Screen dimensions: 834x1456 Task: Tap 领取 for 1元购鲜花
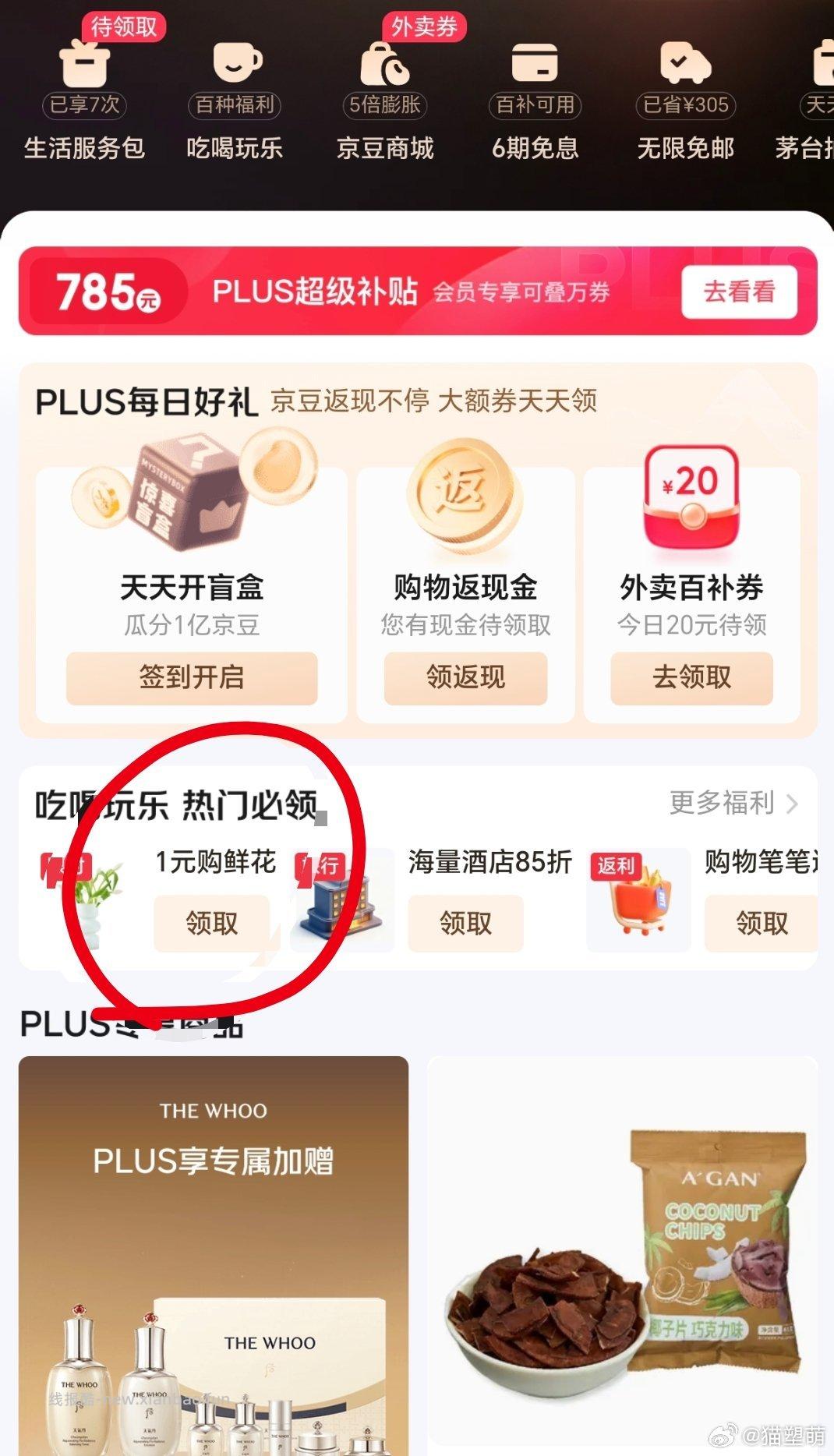(212, 923)
